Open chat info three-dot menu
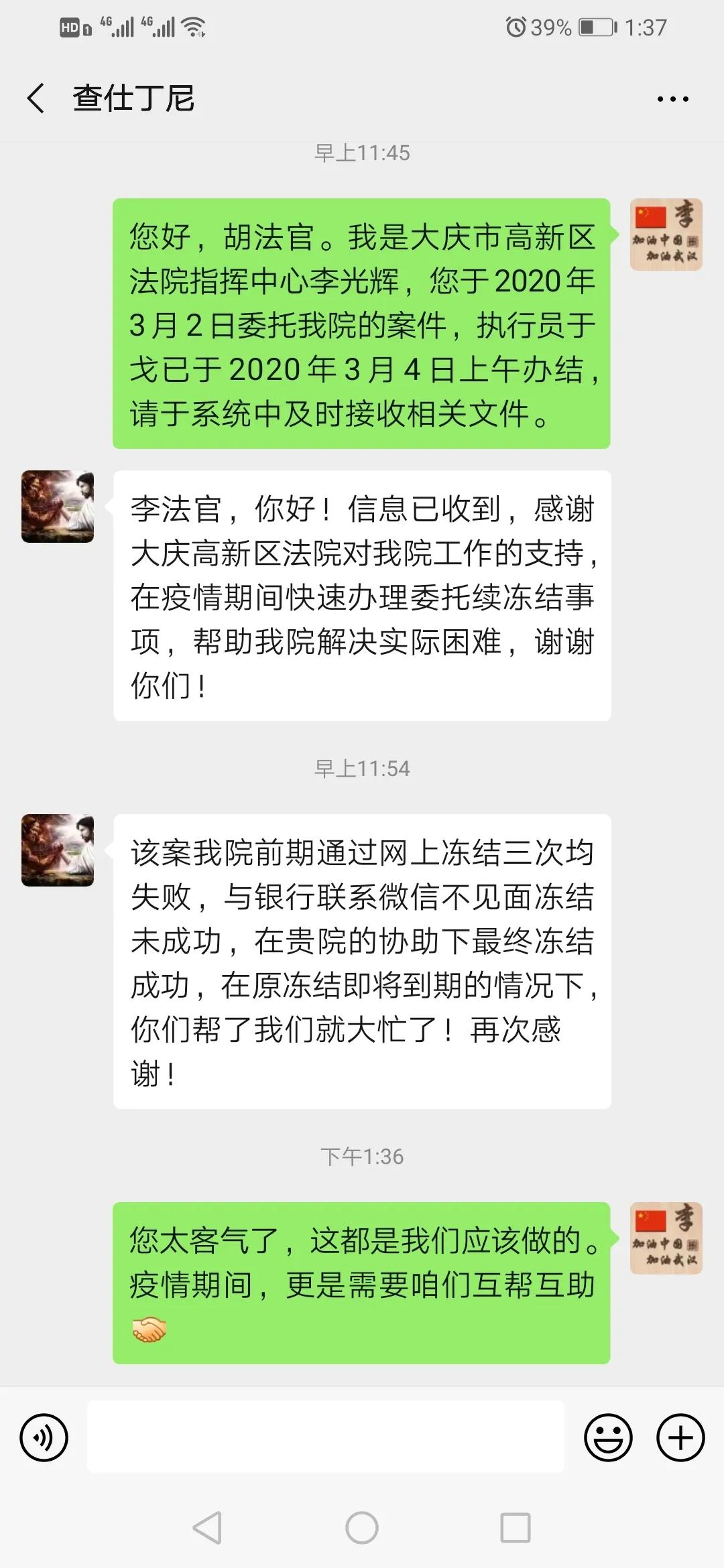 tap(672, 99)
